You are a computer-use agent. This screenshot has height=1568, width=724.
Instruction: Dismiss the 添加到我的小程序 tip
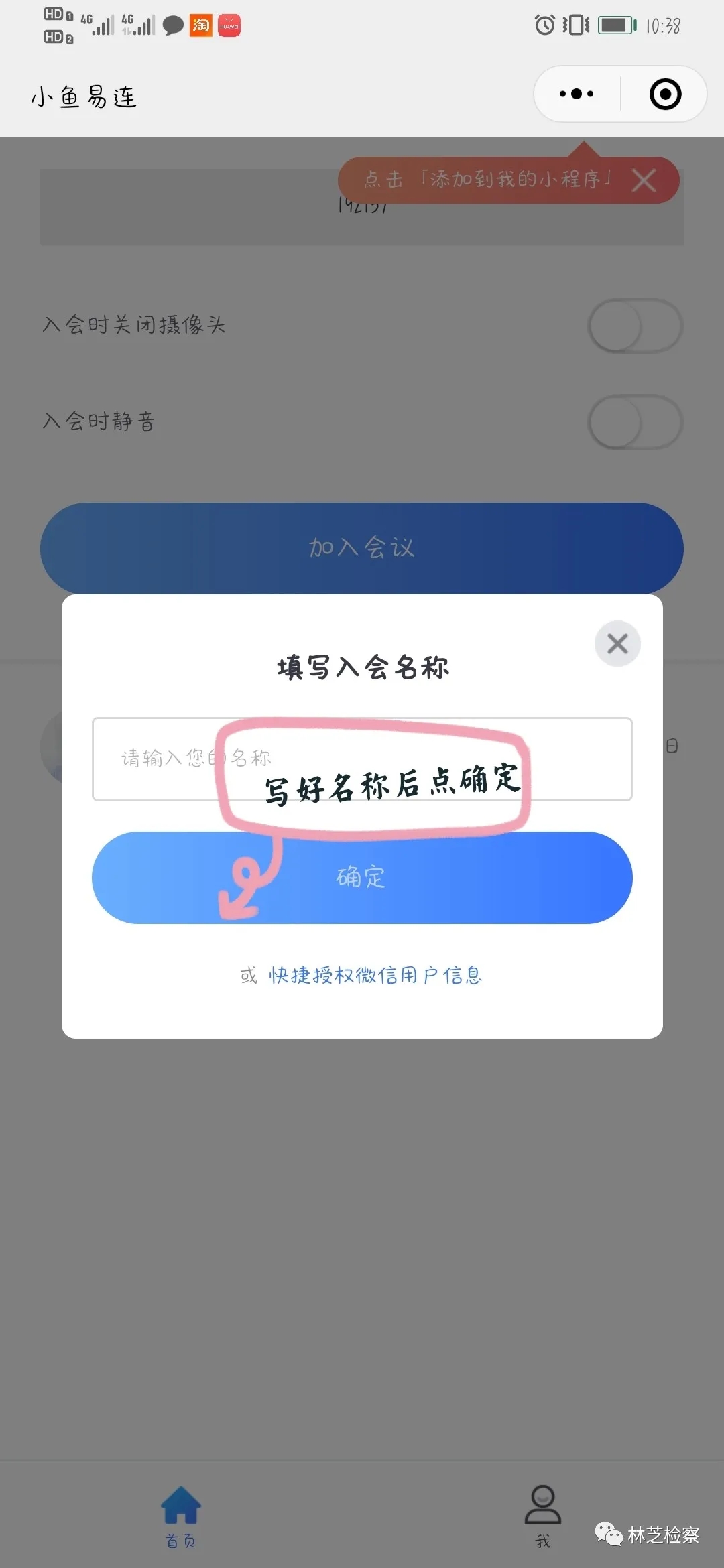point(644,180)
